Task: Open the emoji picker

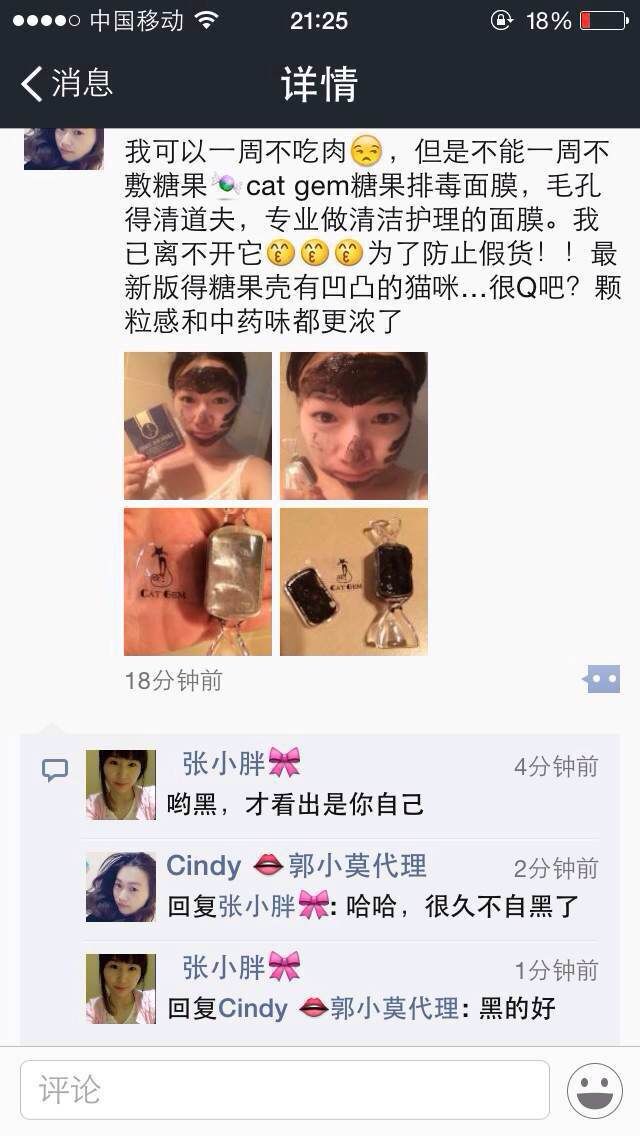Action: tap(594, 1090)
